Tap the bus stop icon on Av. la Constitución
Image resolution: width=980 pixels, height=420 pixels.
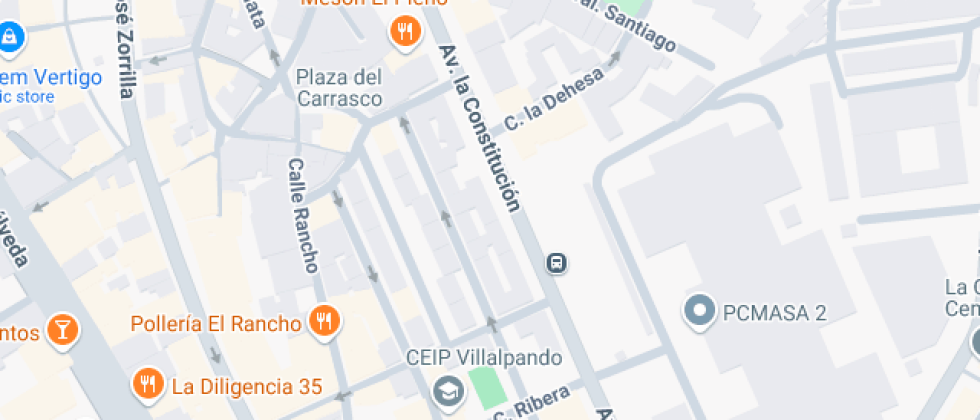[x=557, y=263]
